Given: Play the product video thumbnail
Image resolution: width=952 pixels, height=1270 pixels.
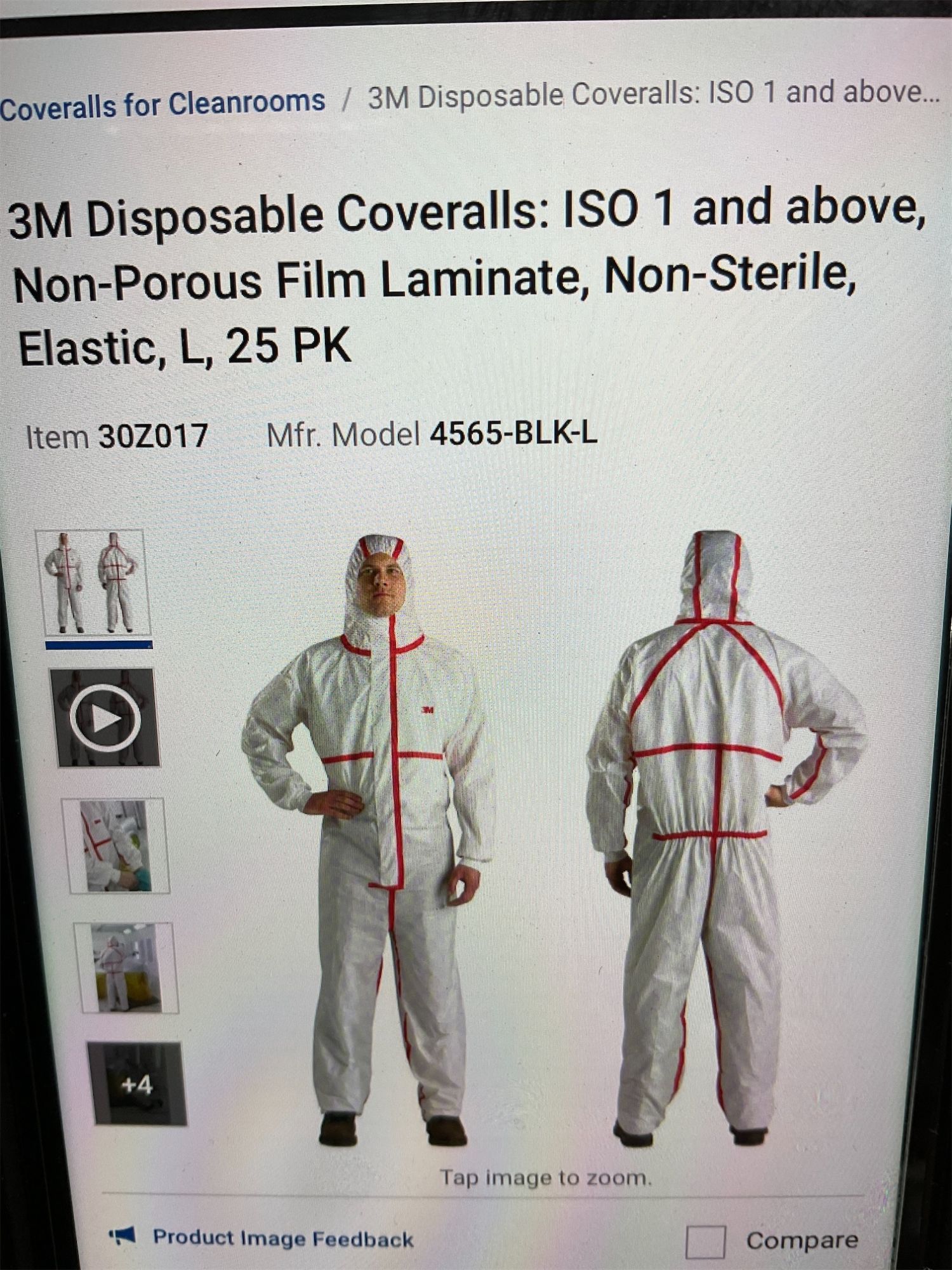Looking at the screenshot, I should coord(105,718).
